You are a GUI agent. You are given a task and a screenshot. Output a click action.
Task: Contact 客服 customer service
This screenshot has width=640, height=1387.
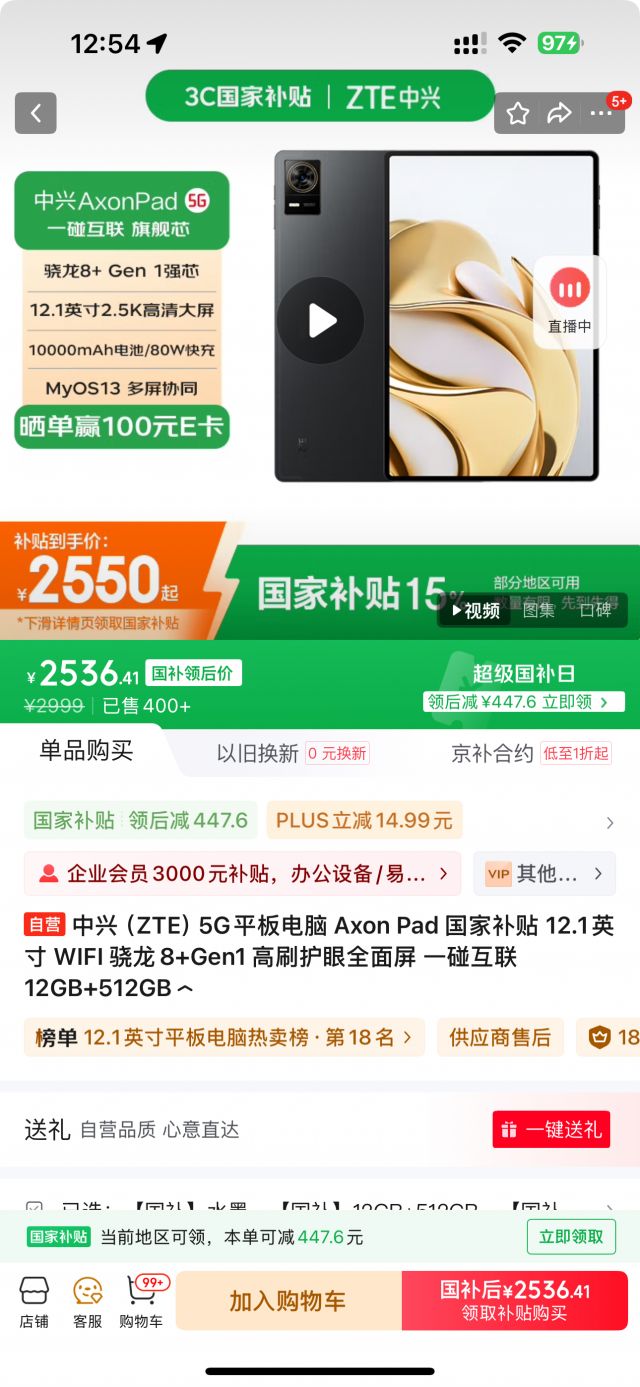88,1301
